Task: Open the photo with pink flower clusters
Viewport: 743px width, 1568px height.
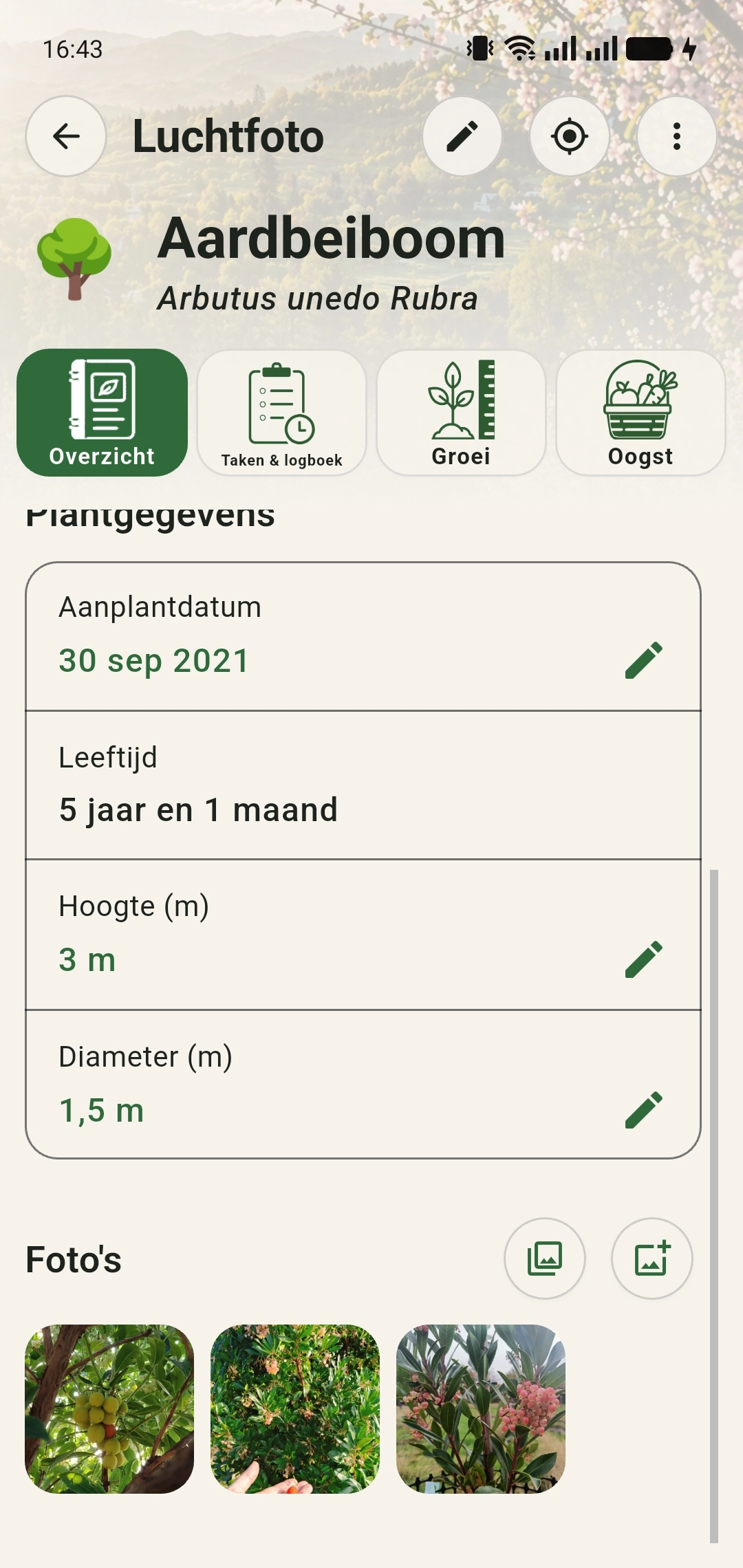Action: point(481,1409)
